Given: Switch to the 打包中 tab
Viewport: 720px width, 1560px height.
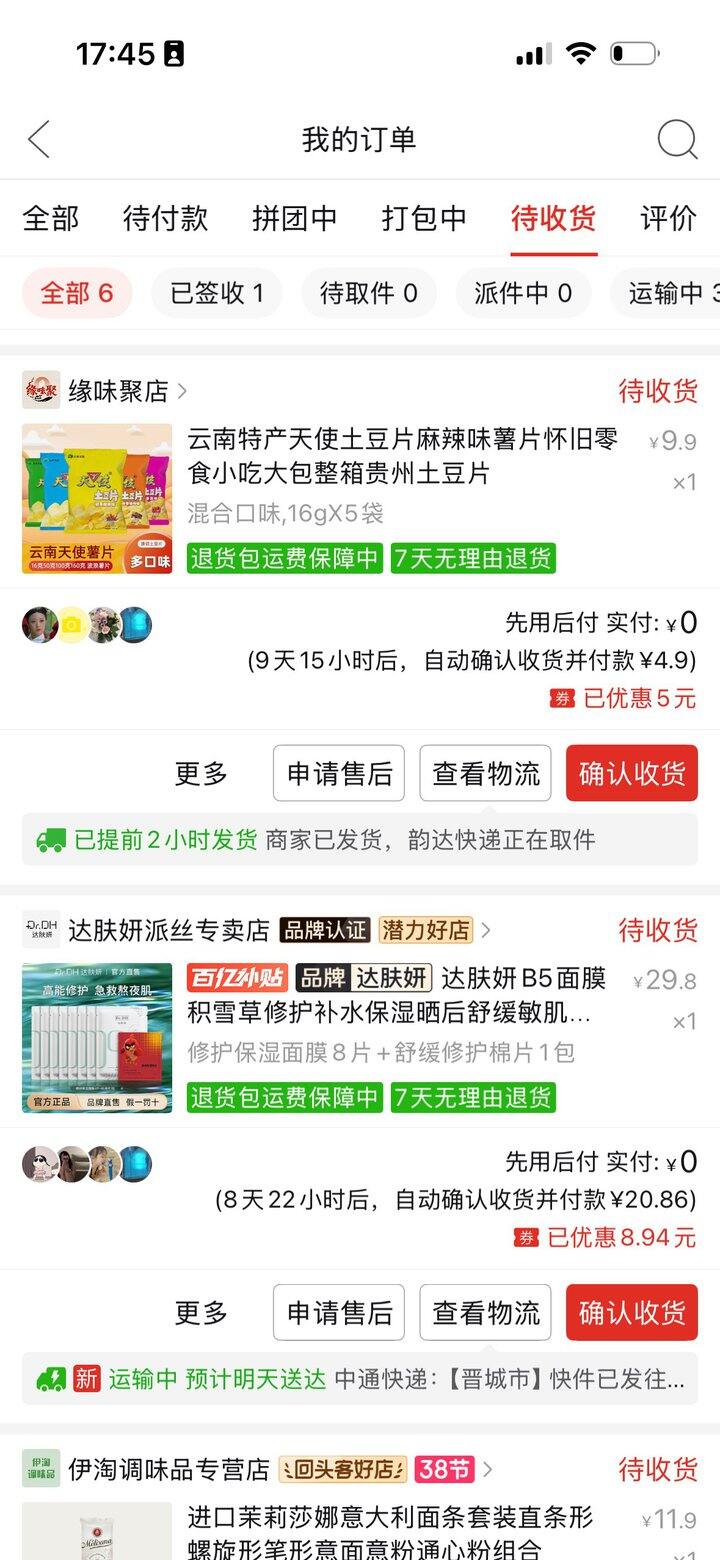Looking at the screenshot, I should pyautogui.click(x=424, y=218).
